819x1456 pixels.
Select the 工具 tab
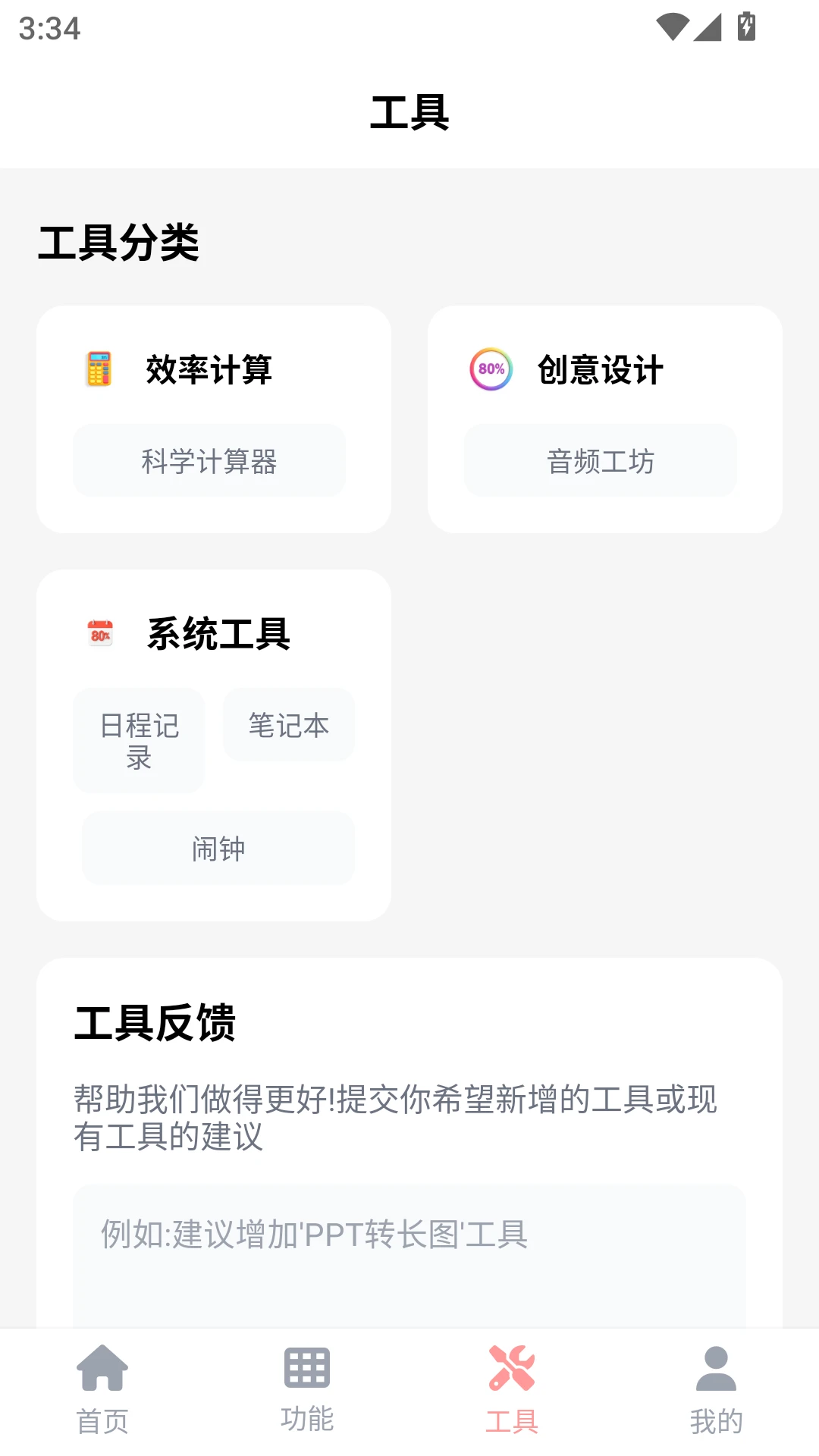point(512,1390)
